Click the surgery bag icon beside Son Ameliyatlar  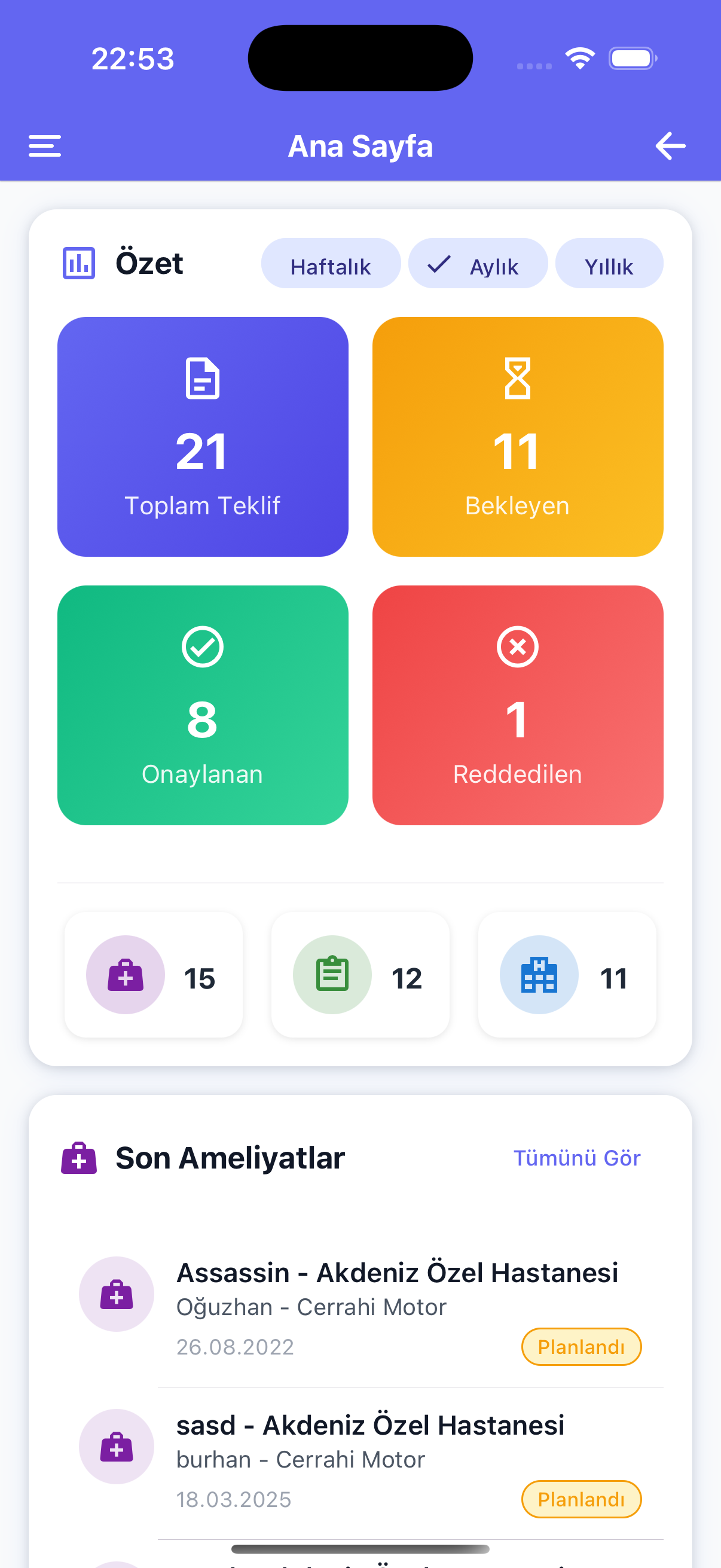80,1157
